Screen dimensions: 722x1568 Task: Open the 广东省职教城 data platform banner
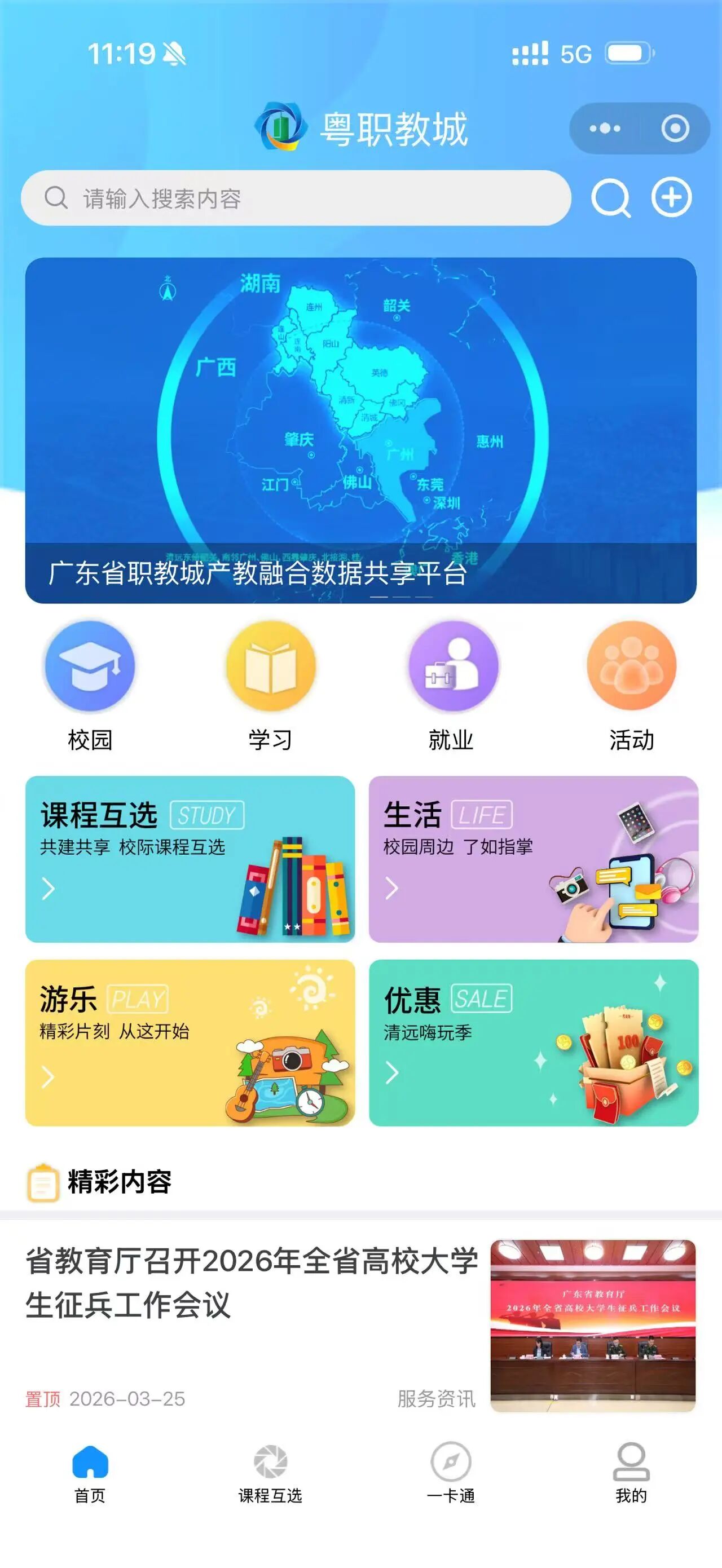[x=360, y=430]
